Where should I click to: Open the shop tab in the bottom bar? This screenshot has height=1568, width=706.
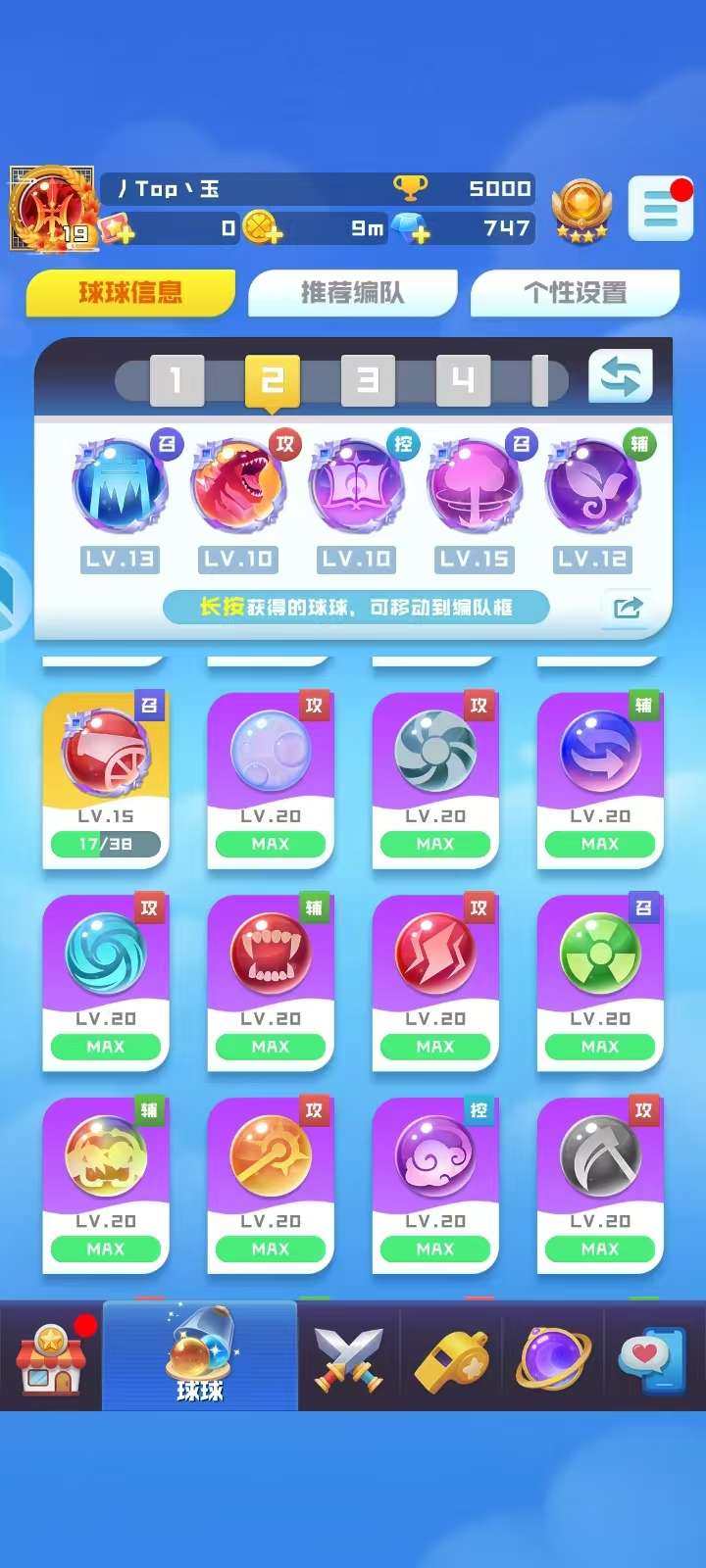(x=51, y=1358)
